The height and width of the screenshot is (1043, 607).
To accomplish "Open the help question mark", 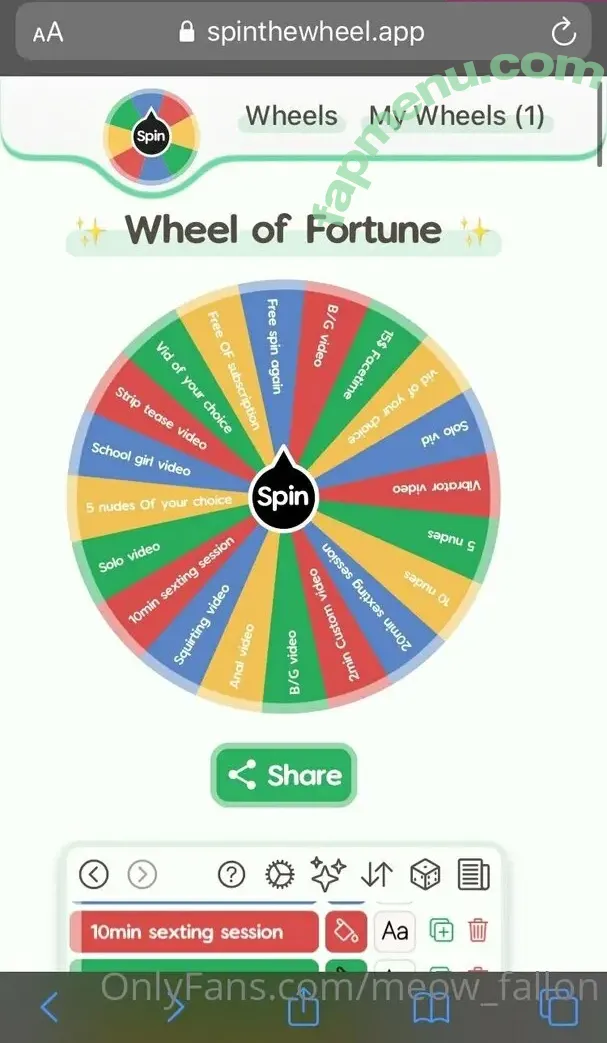I will click(x=231, y=875).
